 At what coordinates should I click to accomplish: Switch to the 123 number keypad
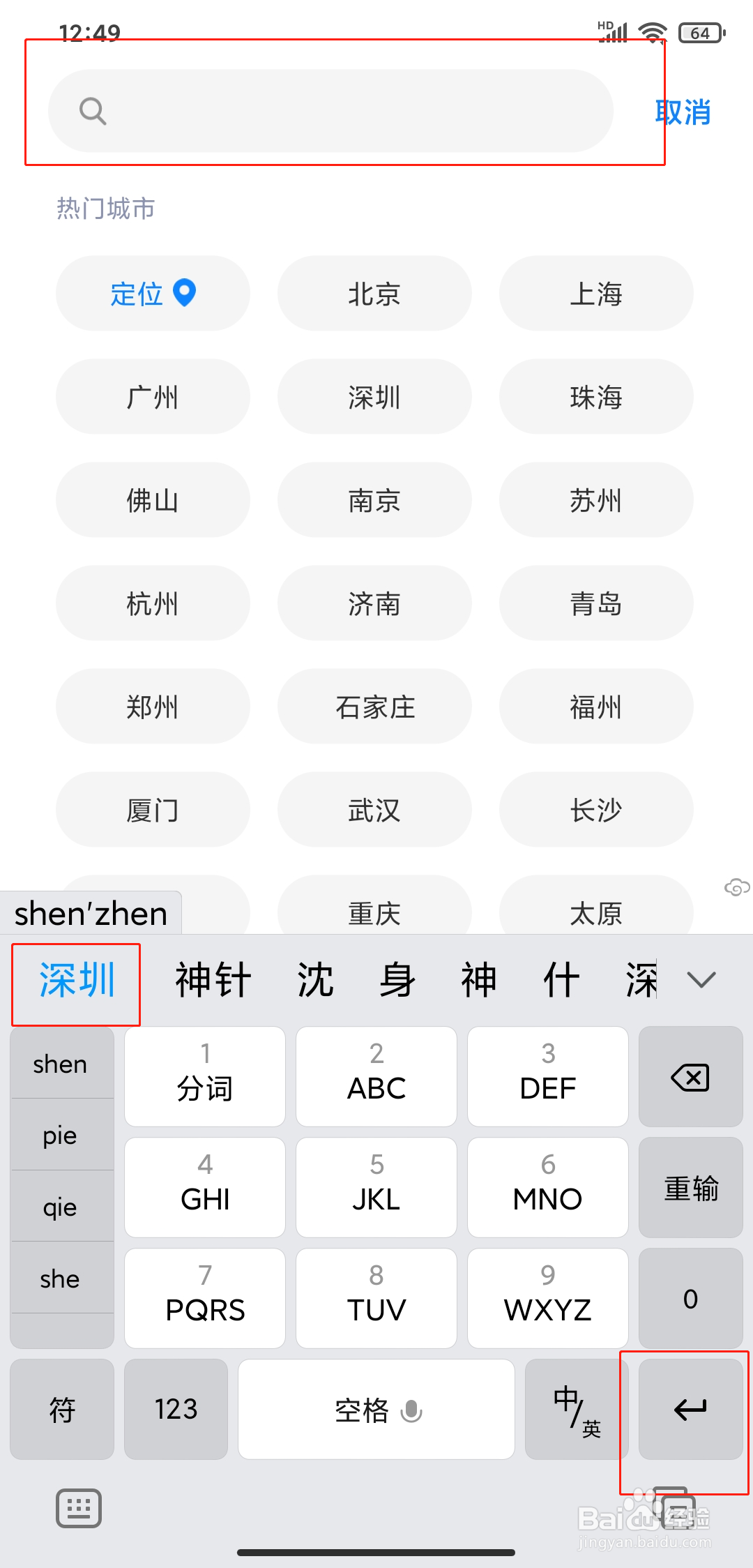coord(176,1409)
